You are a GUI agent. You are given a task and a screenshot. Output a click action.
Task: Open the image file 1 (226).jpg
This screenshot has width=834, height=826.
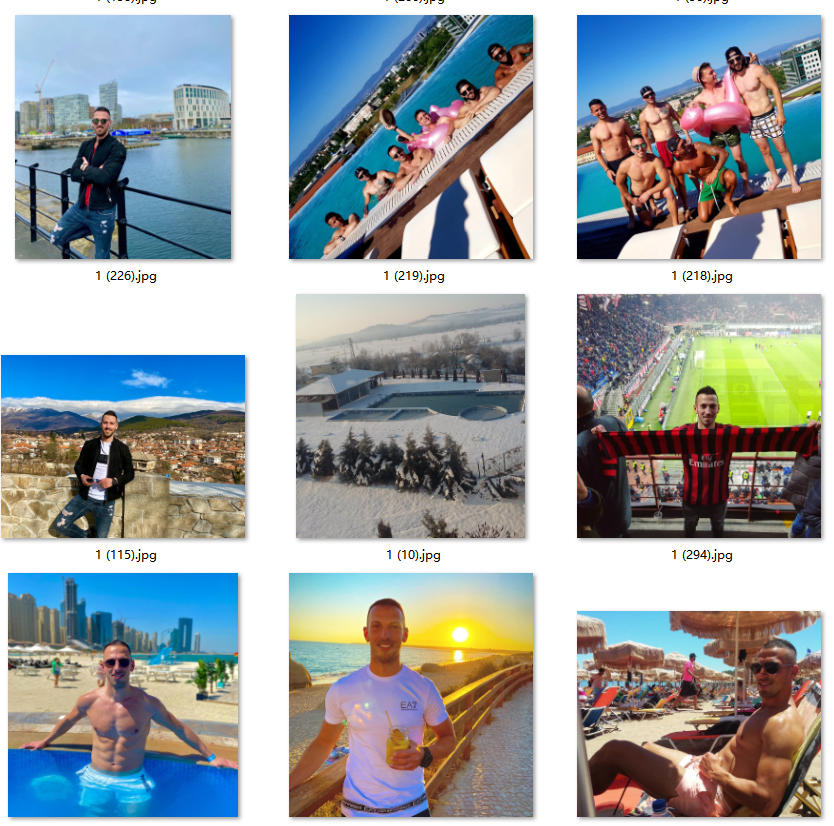pos(123,137)
